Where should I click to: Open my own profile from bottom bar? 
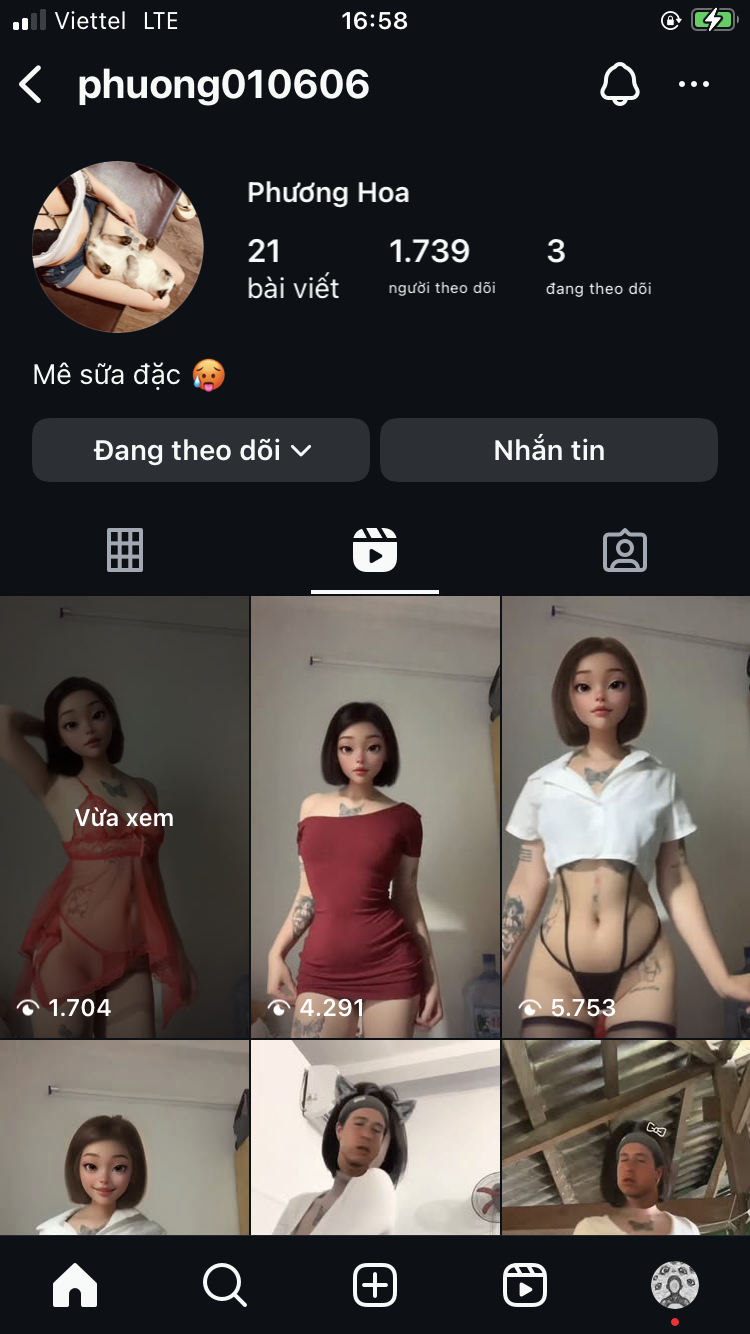coord(675,1285)
